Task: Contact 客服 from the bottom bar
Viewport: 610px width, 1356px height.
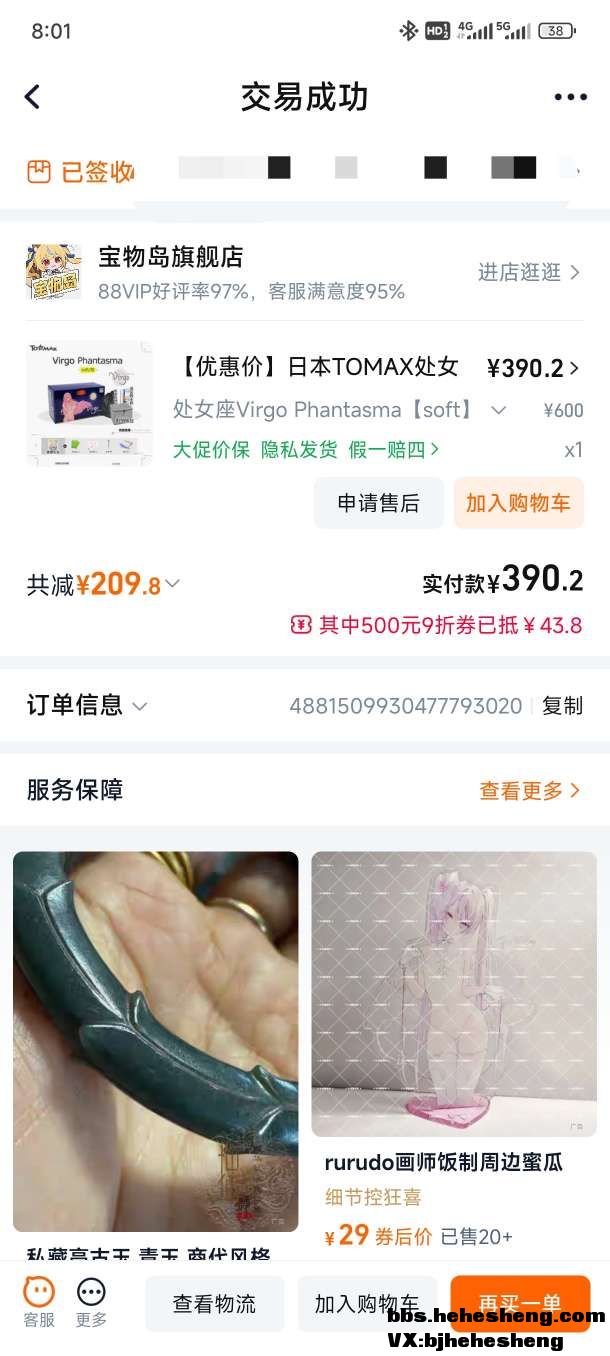Action: pos(39,1302)
